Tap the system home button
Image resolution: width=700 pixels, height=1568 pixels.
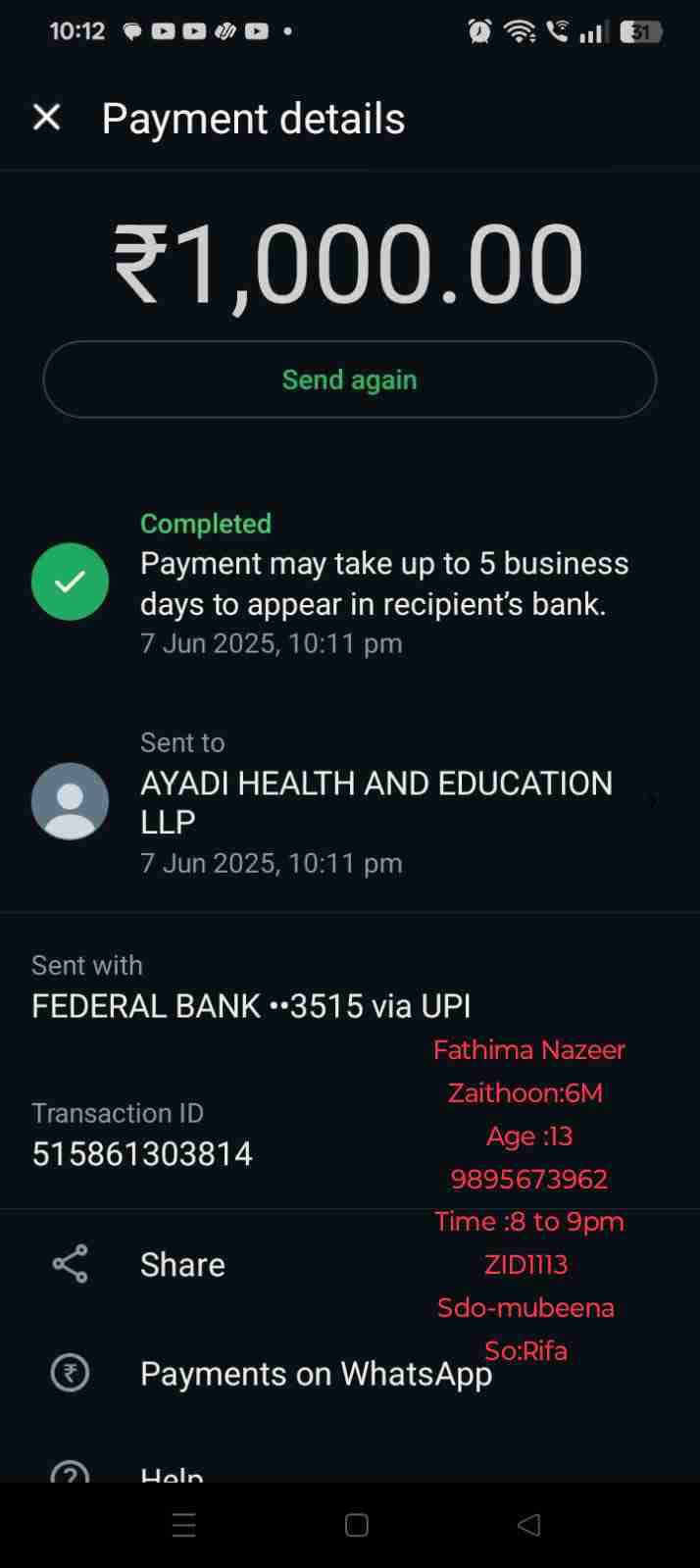(x=357, y=1524)
